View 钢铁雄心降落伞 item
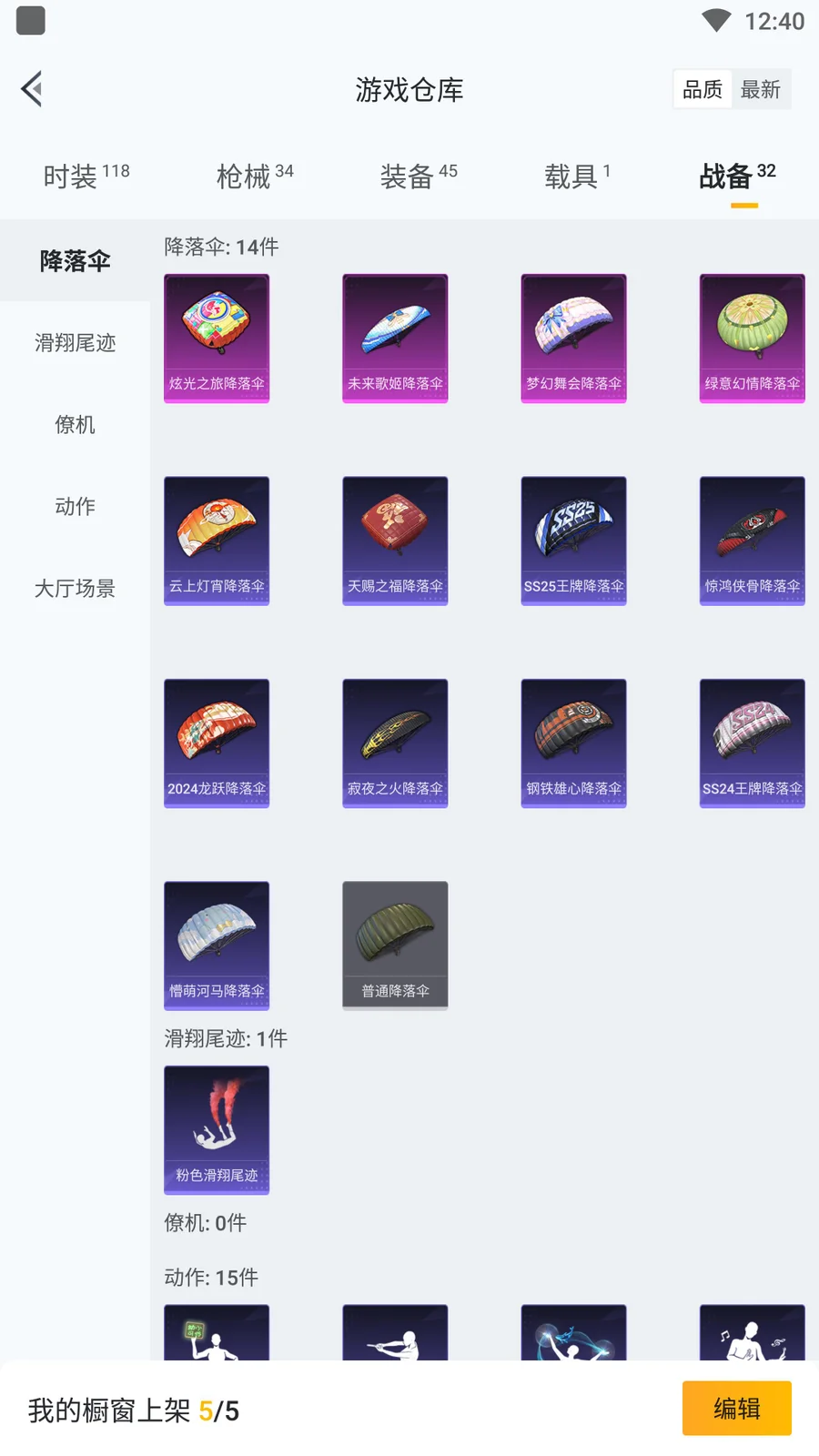This screenshot has width=819, height=1456. click(x=573, y=743)
